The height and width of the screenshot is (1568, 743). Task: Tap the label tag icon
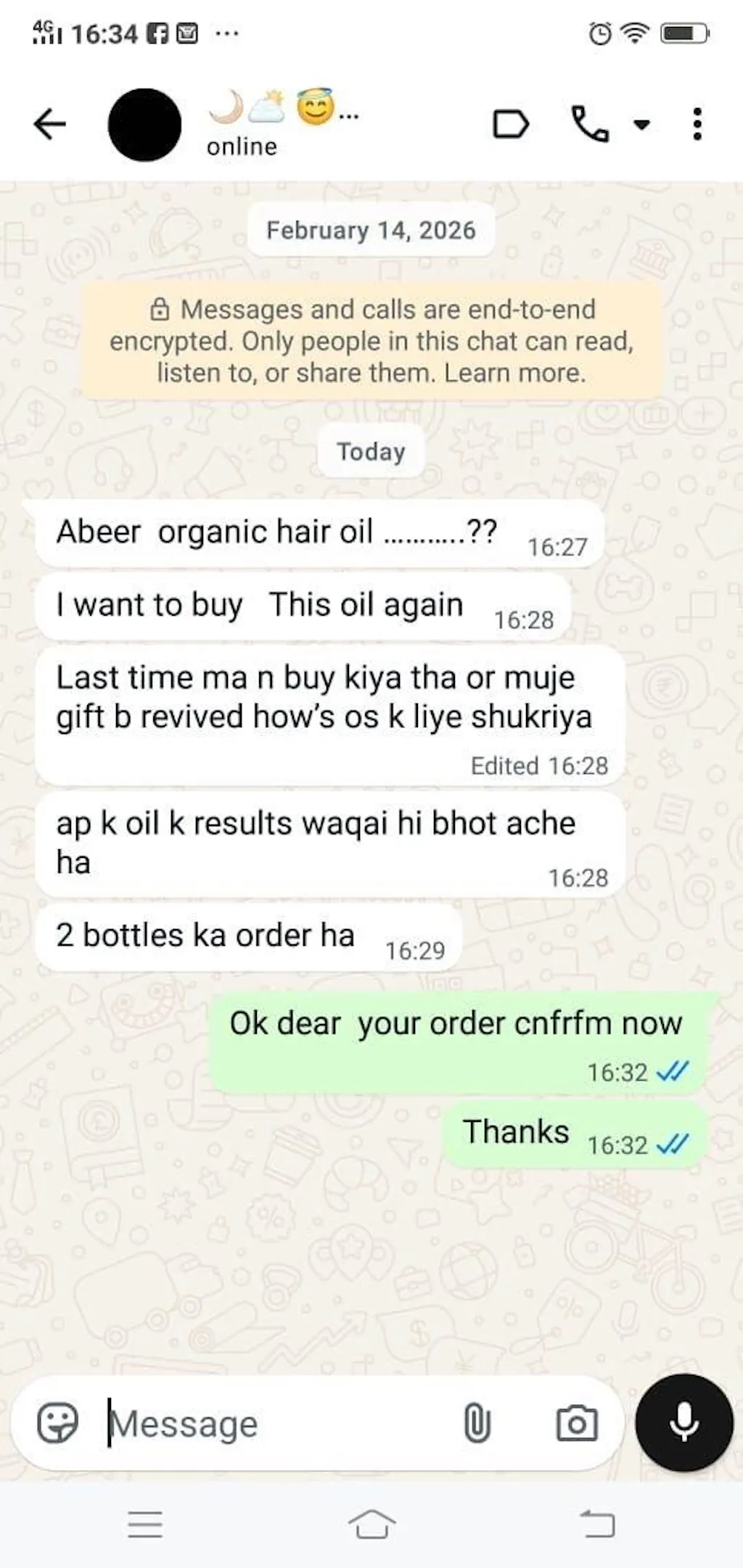(x=510, y=124)
